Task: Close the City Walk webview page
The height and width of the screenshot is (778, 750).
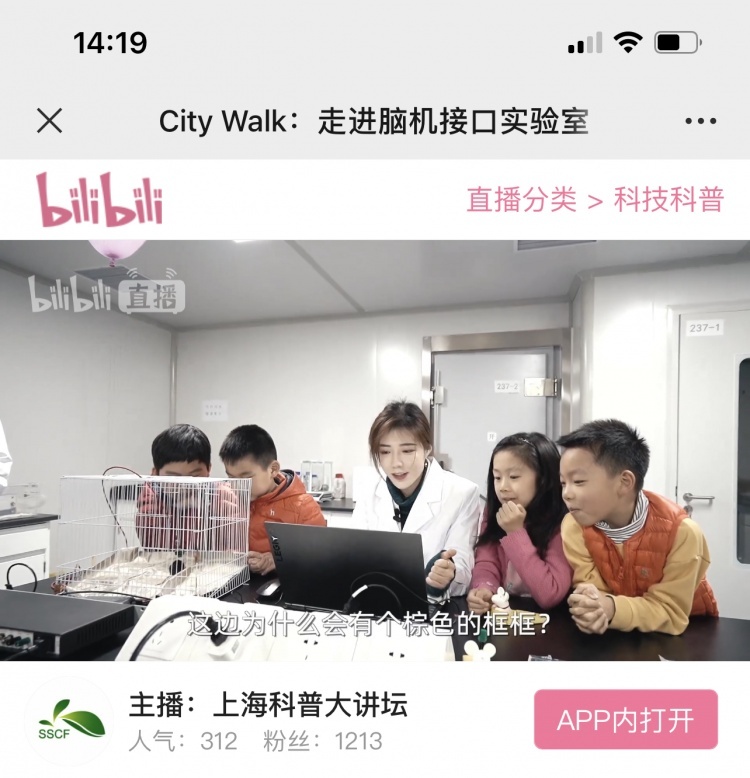Action: [x=49, y=122]
